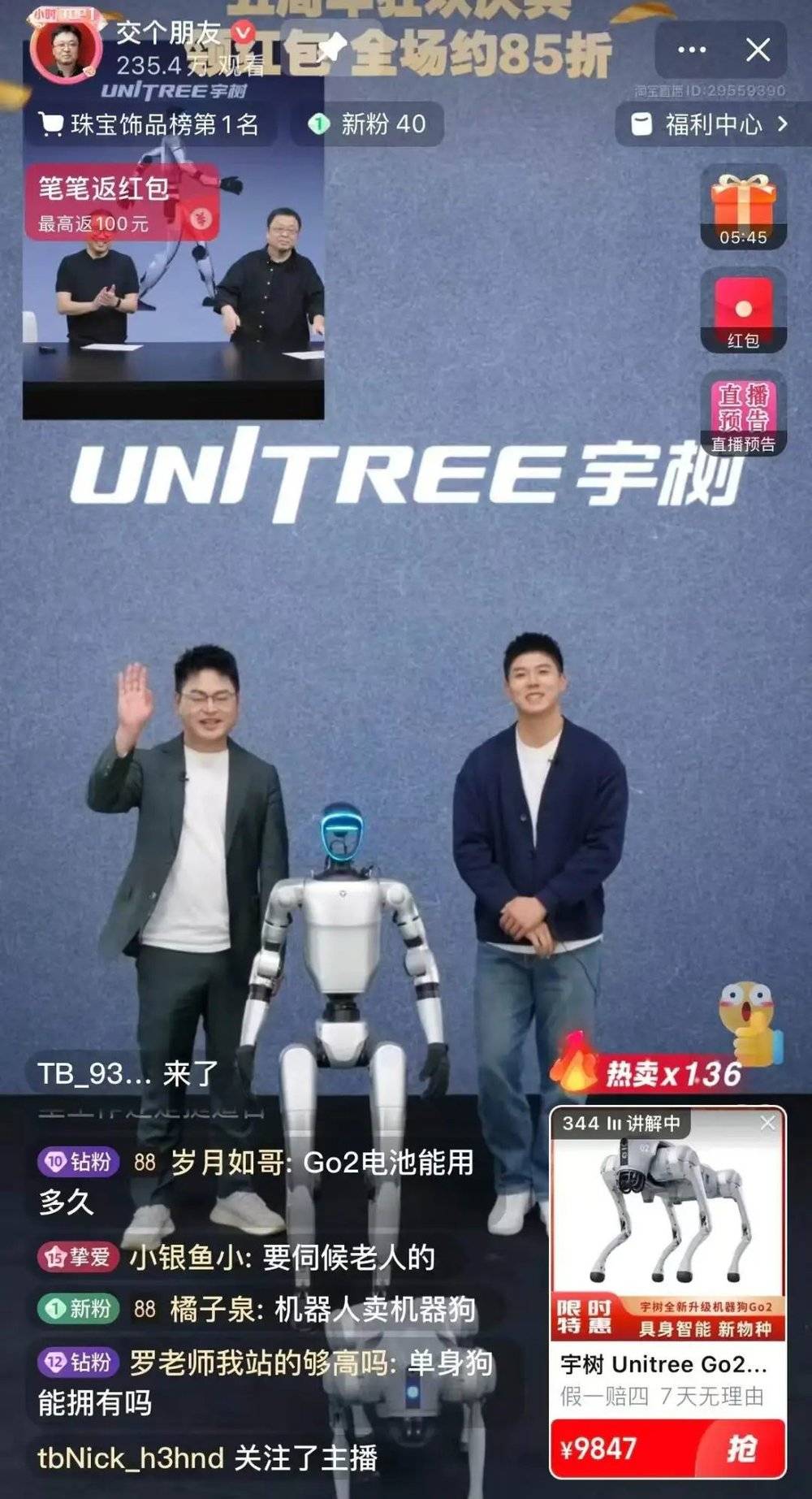Viewport: 812px width, 1499px height.
Task: Tap the 笔笔返红包 cashback banner
Action: point(122,201)
